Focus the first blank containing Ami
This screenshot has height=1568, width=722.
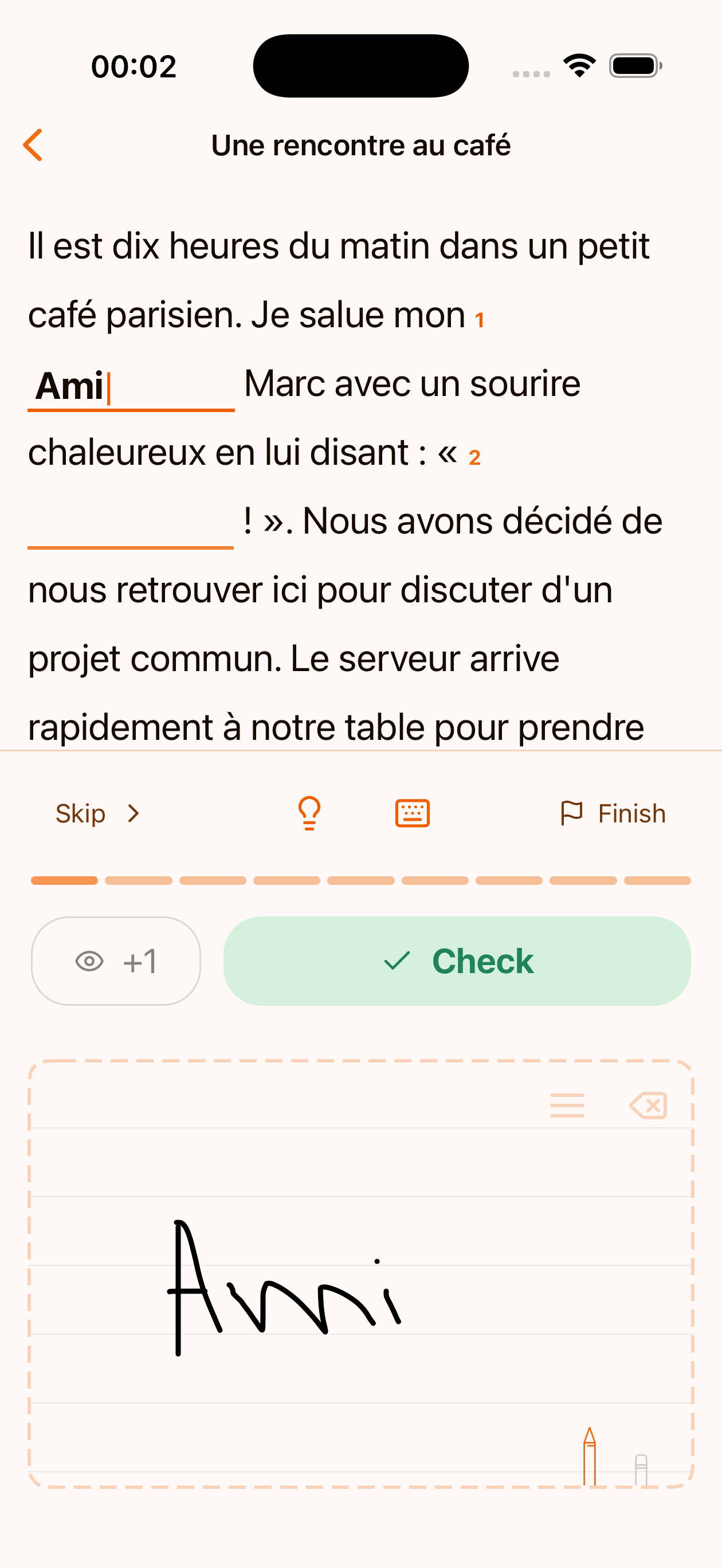(x=131, y=387)
